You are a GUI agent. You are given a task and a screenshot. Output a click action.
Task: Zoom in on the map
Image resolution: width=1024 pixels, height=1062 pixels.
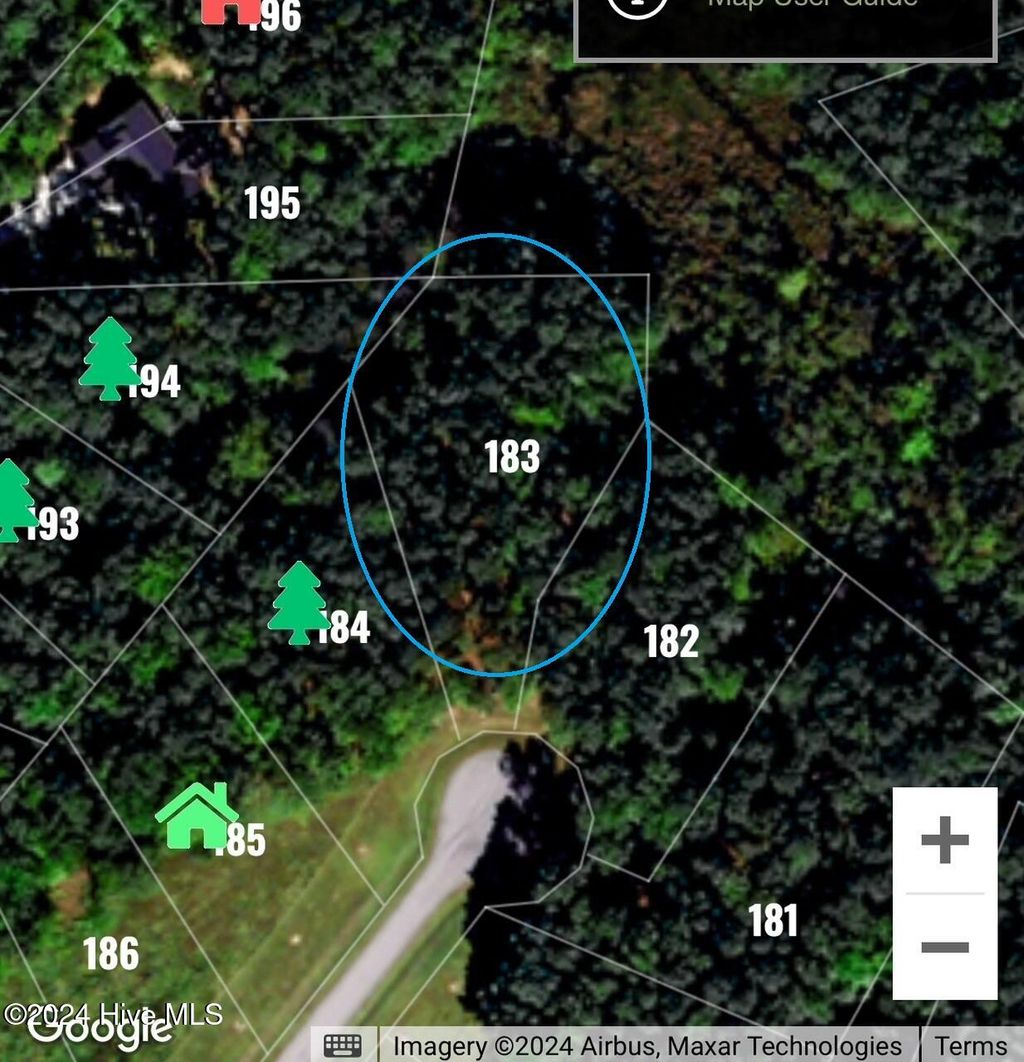click(944, 840)
